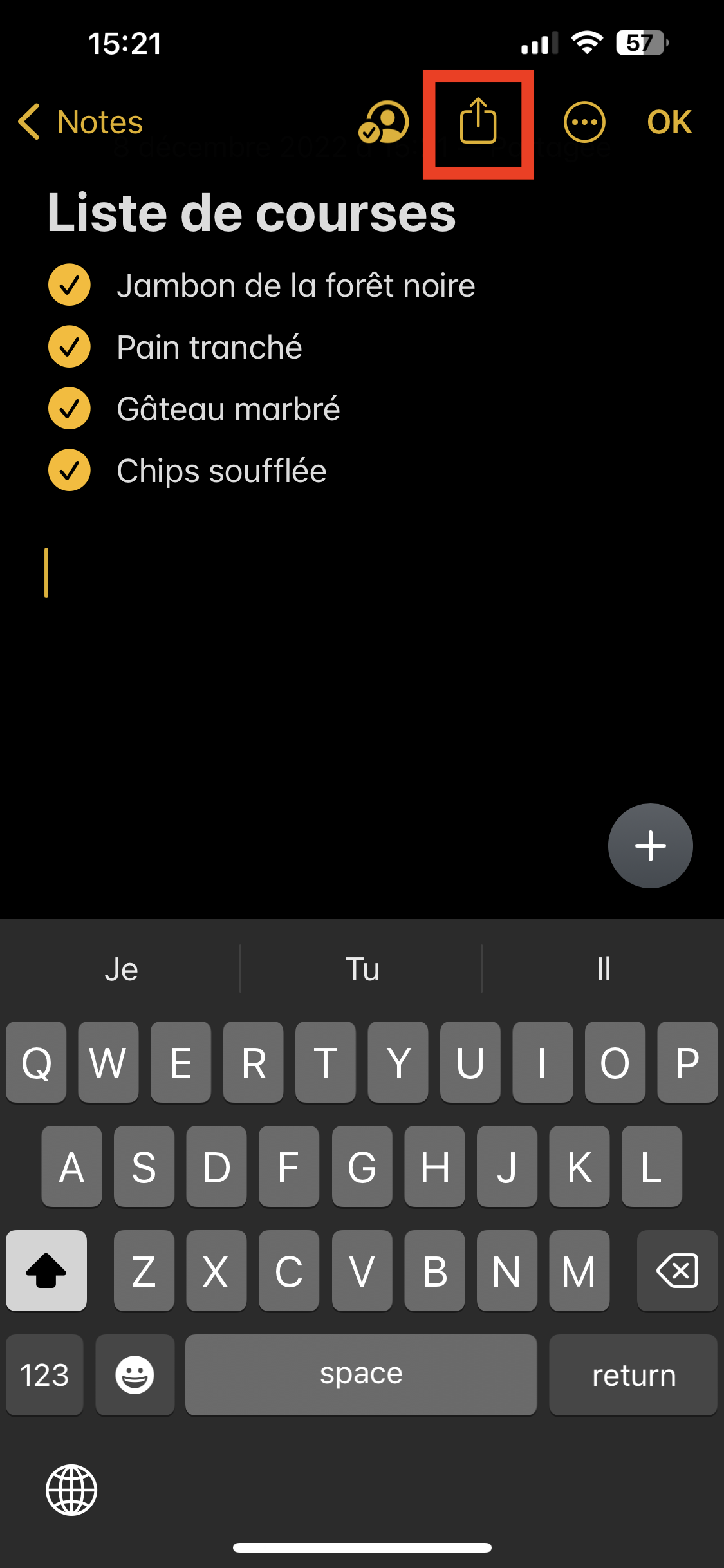
Task: Insert the suggestion "Je"
Action: point(121,969)
